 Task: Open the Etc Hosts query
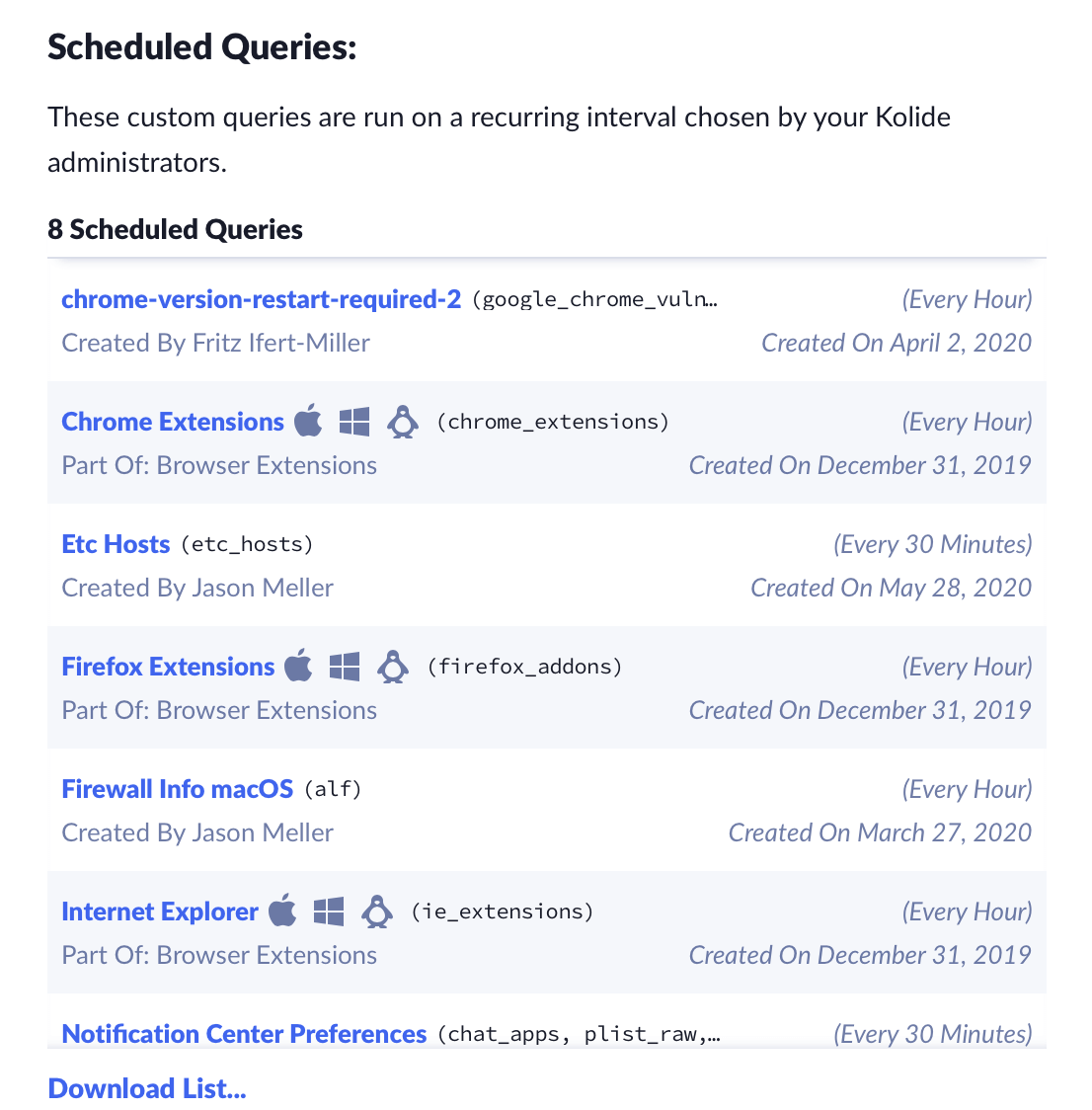coord(116,544)
